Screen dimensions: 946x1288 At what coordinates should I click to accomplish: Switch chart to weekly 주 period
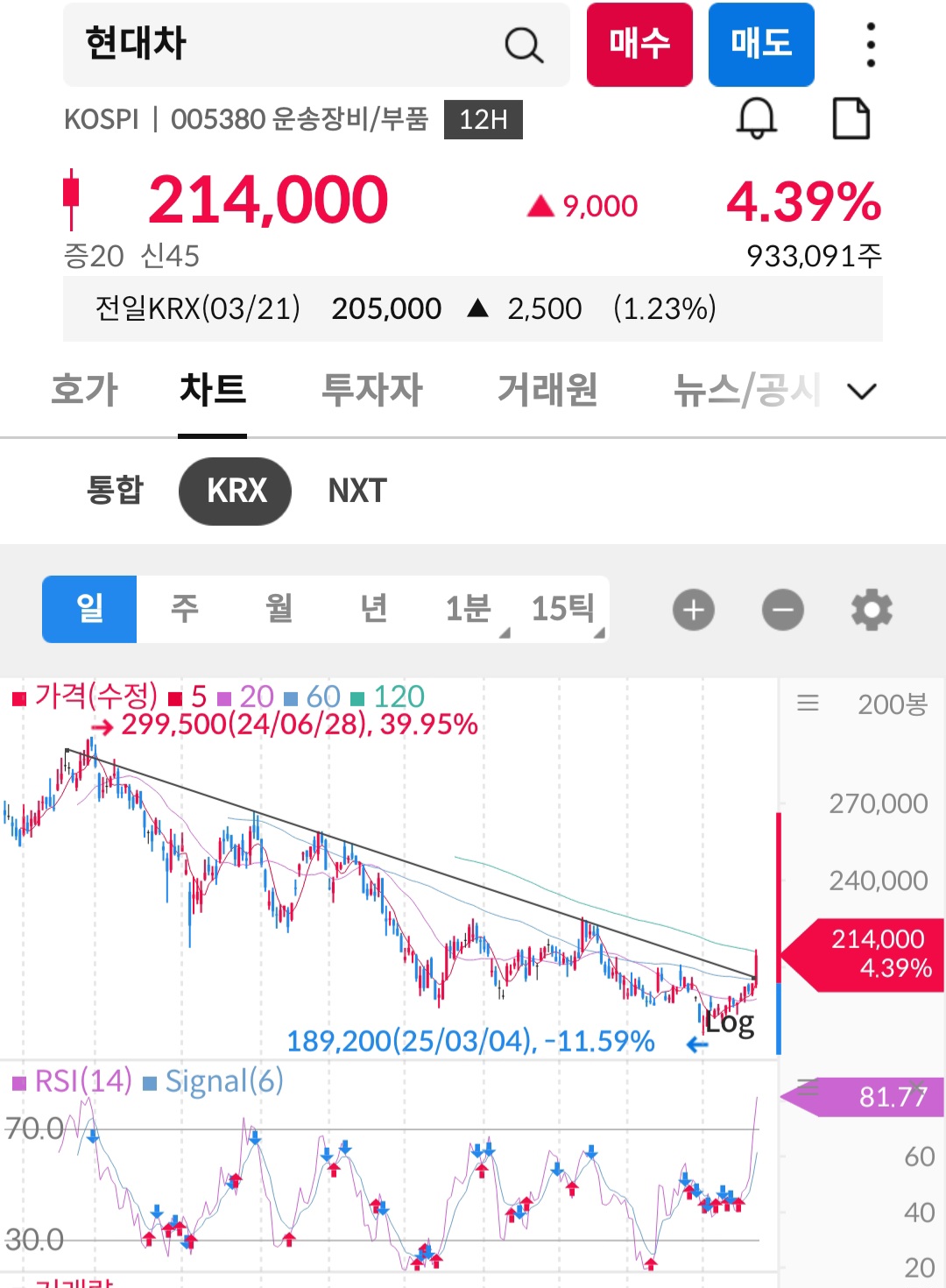point(184,609)
